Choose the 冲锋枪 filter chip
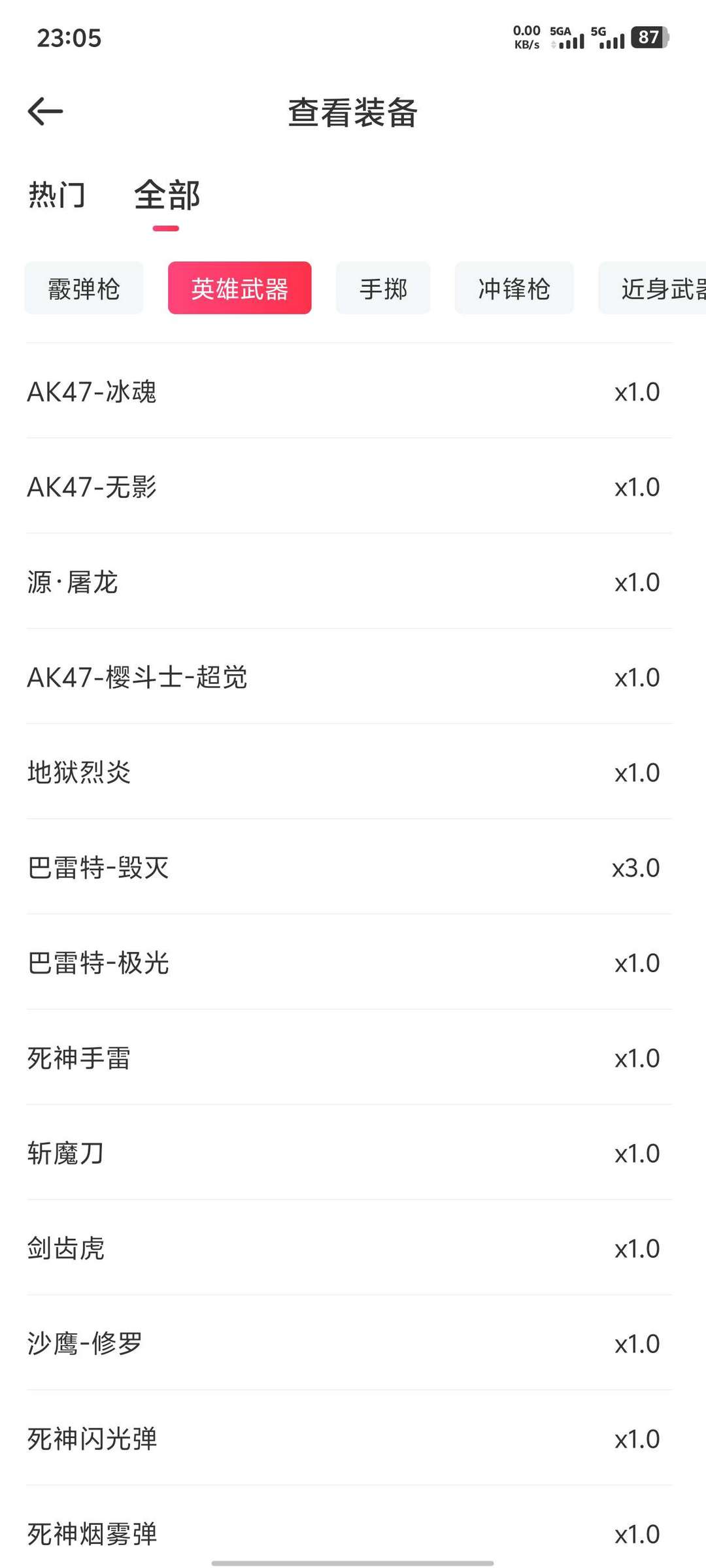 [514, 288]
